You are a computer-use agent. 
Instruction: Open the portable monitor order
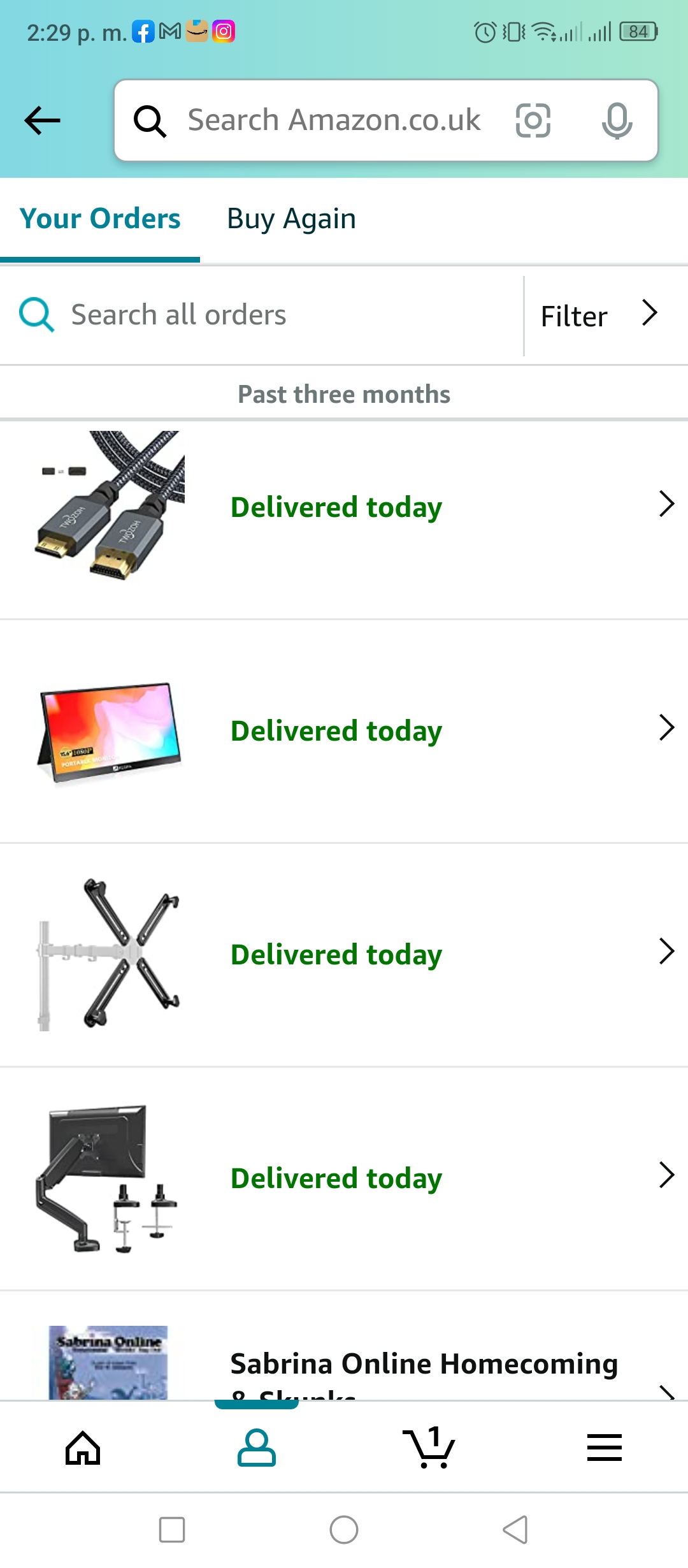pos(344,731)
